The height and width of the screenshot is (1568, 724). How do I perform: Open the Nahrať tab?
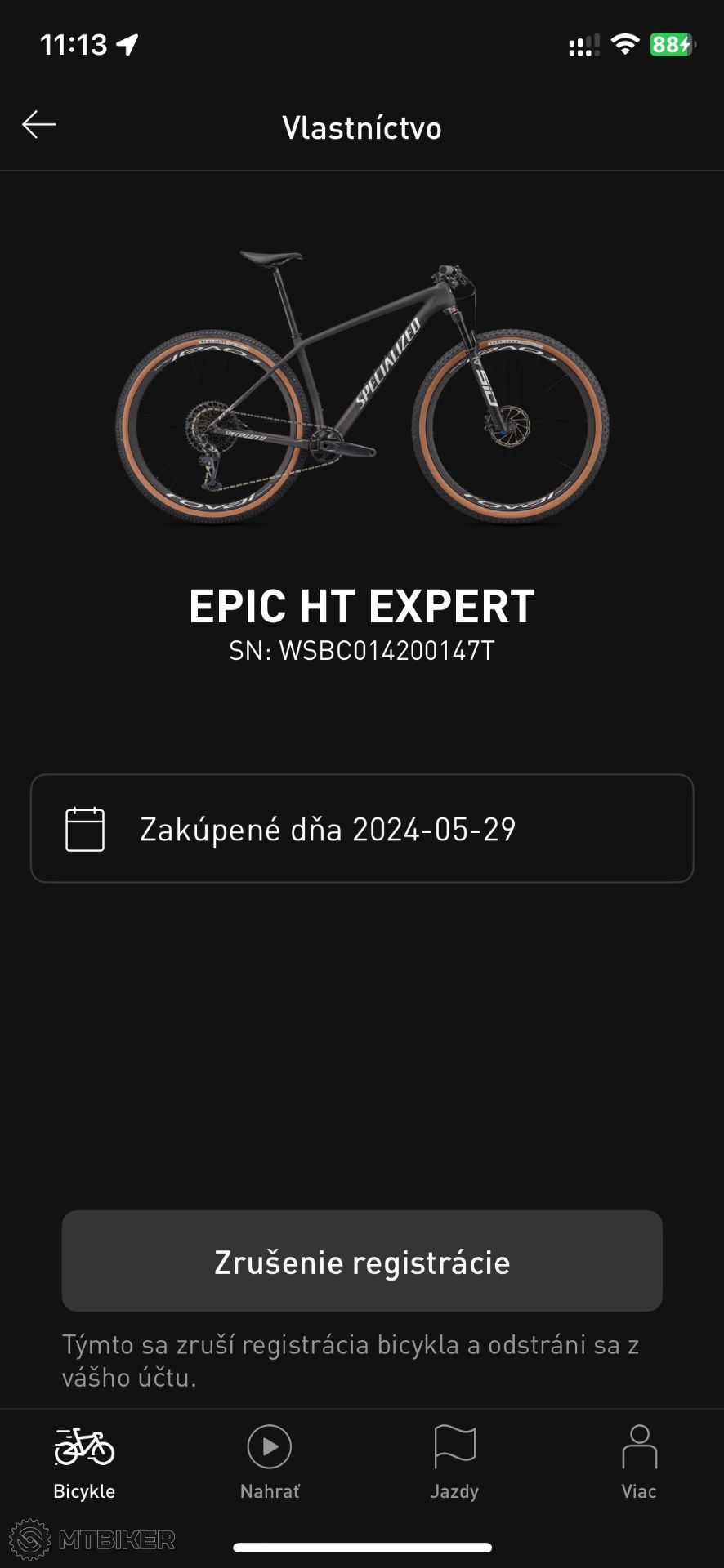click(x=270, y=1462)
